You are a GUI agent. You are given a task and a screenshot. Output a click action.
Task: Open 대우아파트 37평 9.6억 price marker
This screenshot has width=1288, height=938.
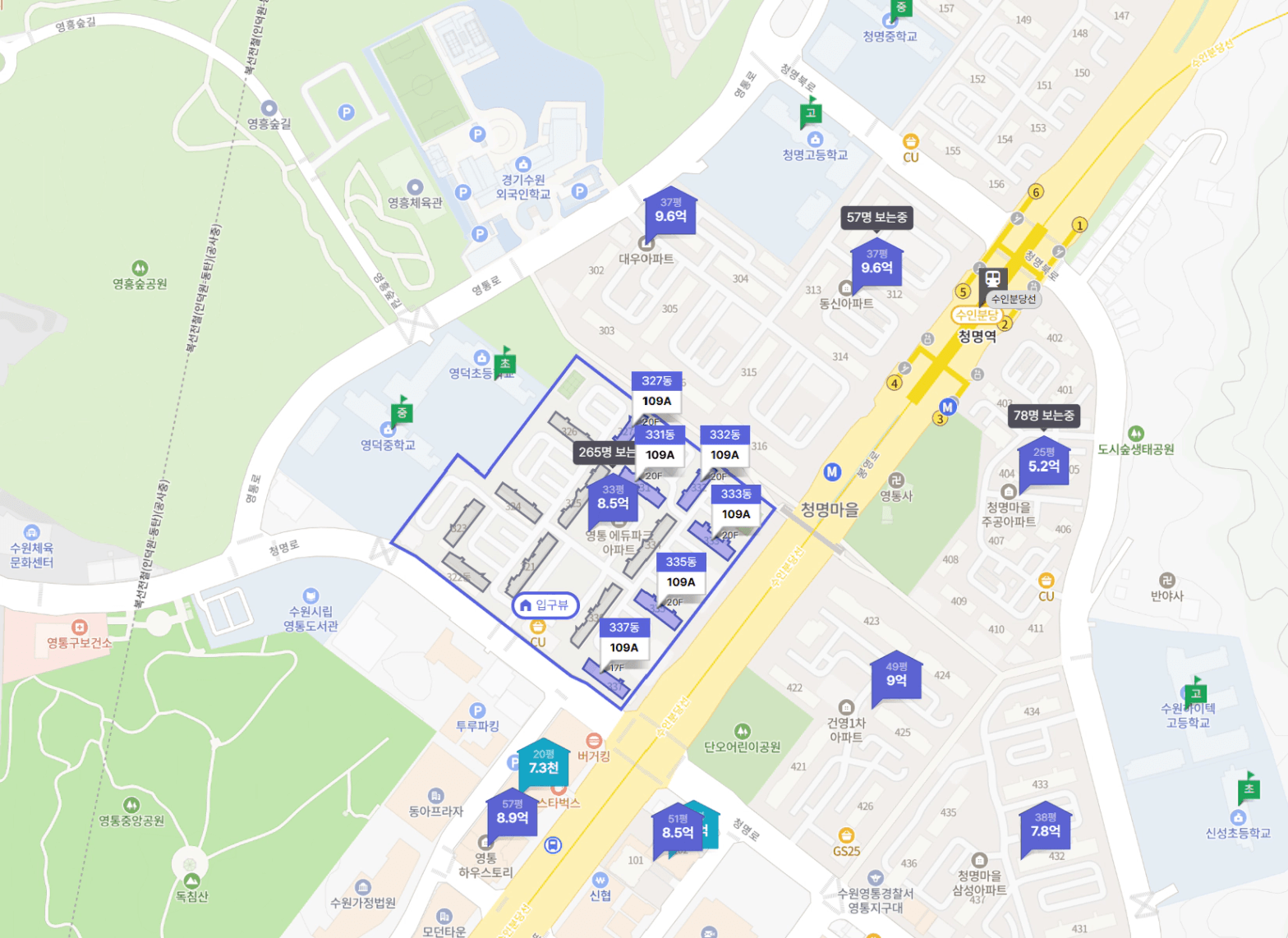670,211
